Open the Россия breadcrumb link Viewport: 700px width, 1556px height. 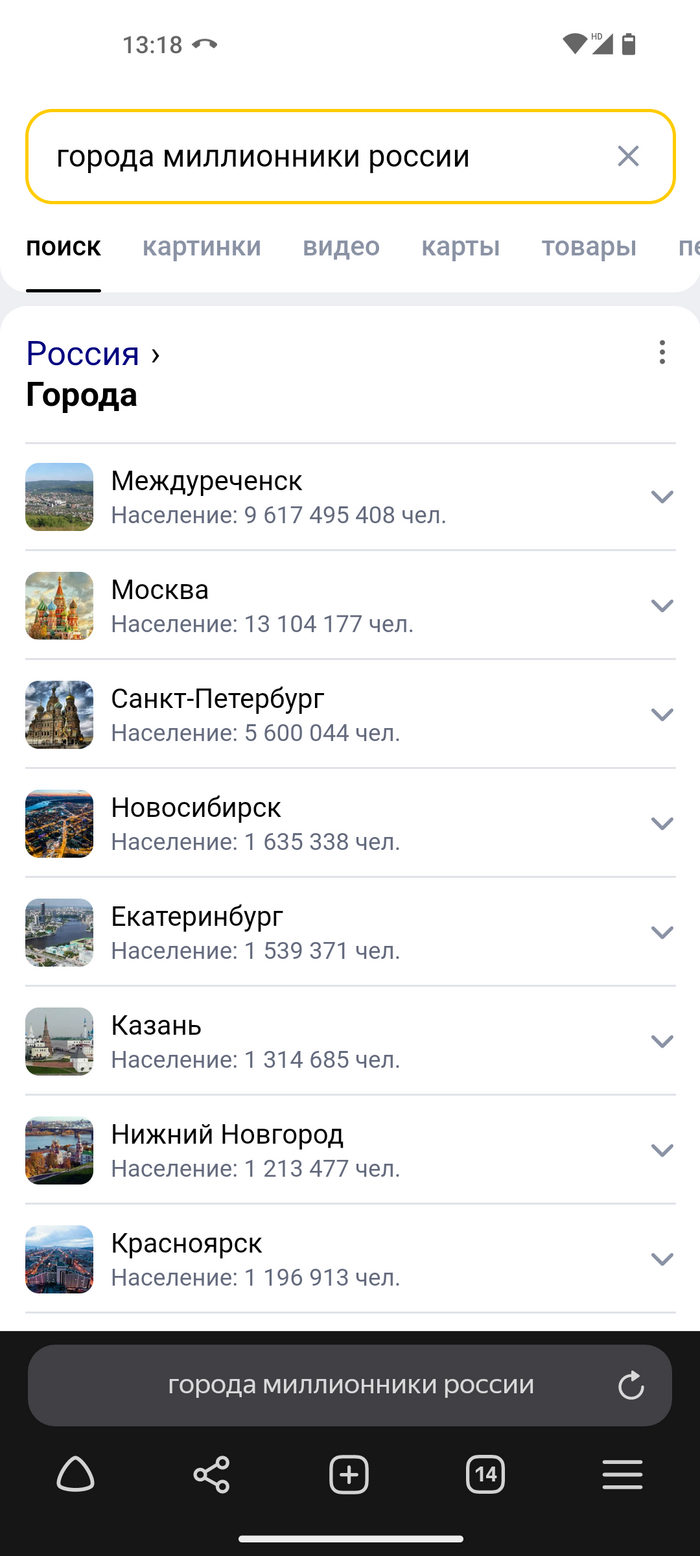(x=83, y=353)
